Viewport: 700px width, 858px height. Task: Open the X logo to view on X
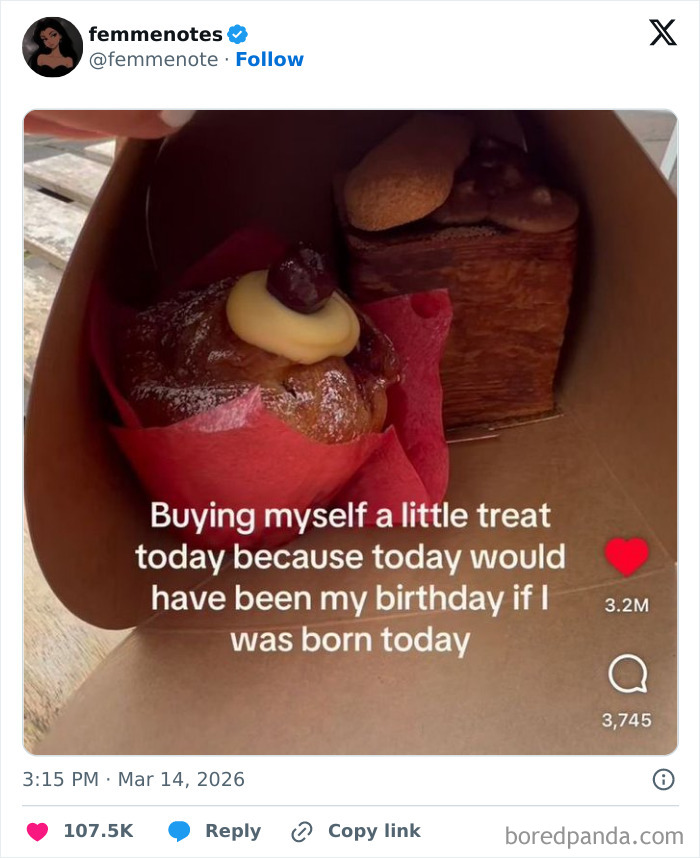pos(662,34)
